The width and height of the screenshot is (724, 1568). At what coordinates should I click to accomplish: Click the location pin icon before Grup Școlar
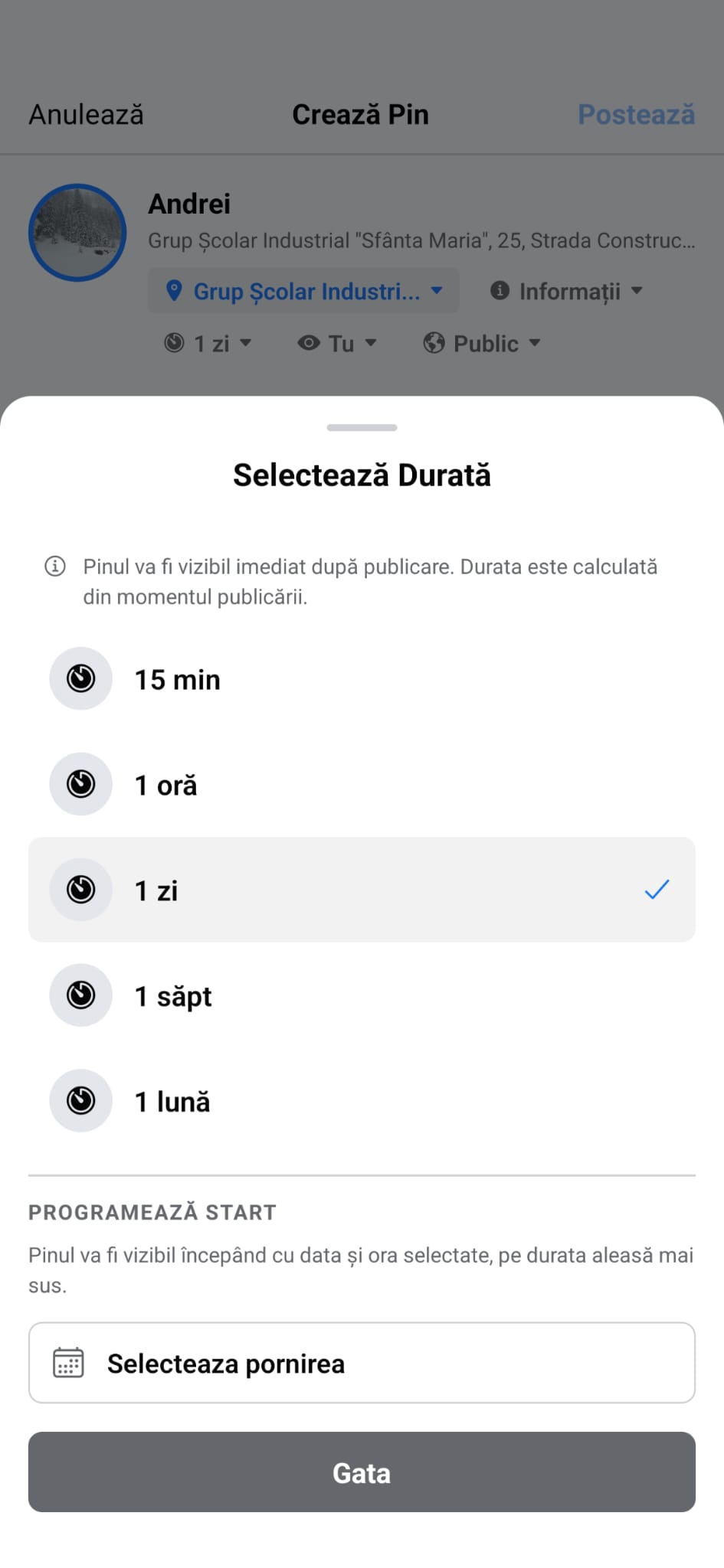coord(174,290)
